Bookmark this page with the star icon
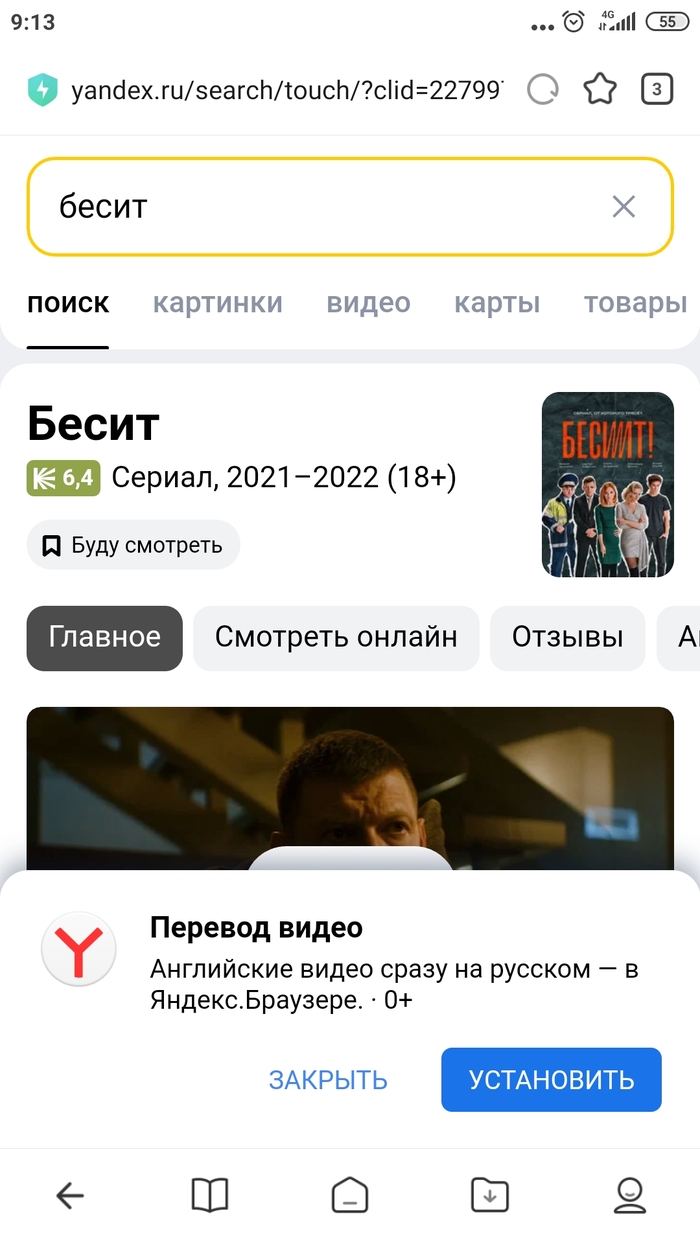This screenshot has height=1244, width=700. (x=600, y=90)
